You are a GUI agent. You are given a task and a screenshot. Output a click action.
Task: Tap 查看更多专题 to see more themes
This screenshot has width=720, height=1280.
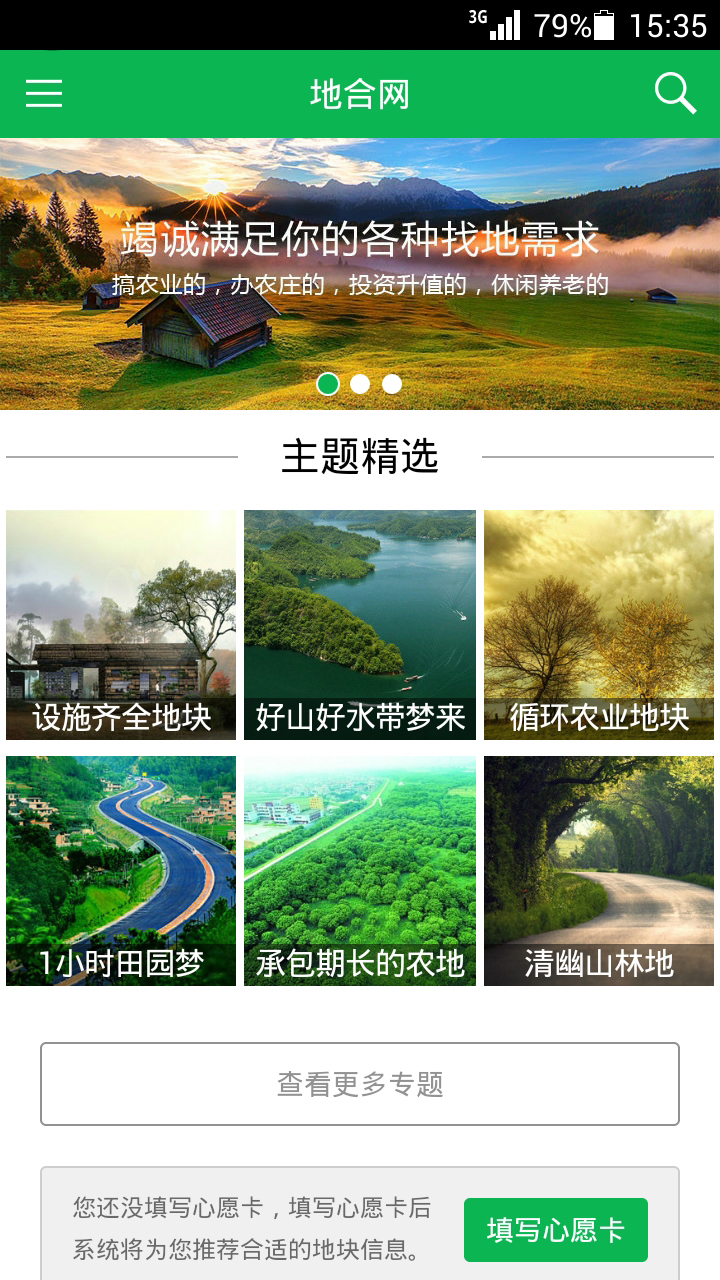click(360, 1084)
